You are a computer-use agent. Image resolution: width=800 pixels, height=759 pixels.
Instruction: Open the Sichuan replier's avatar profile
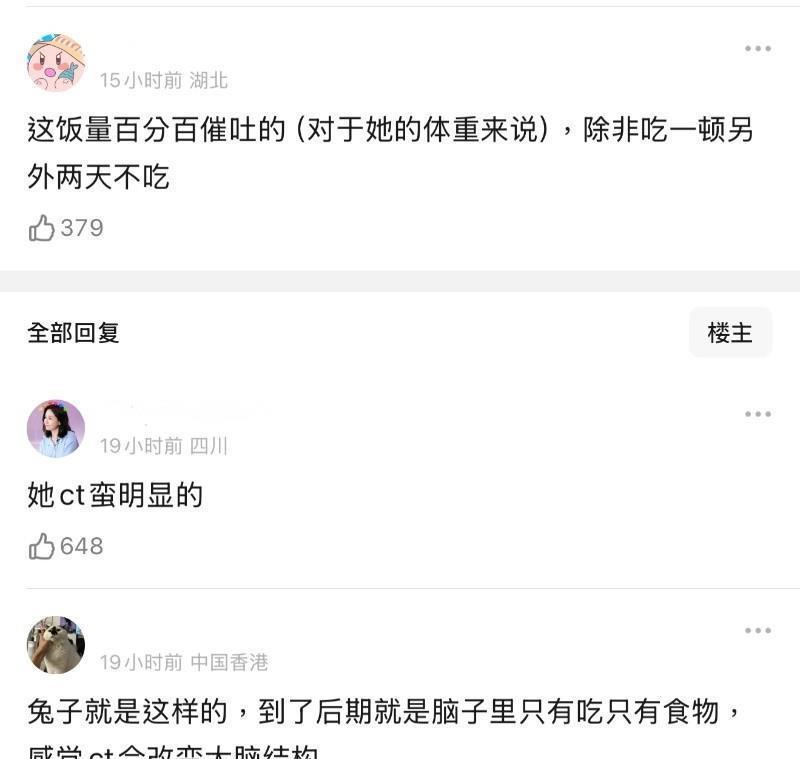[56, 429]
